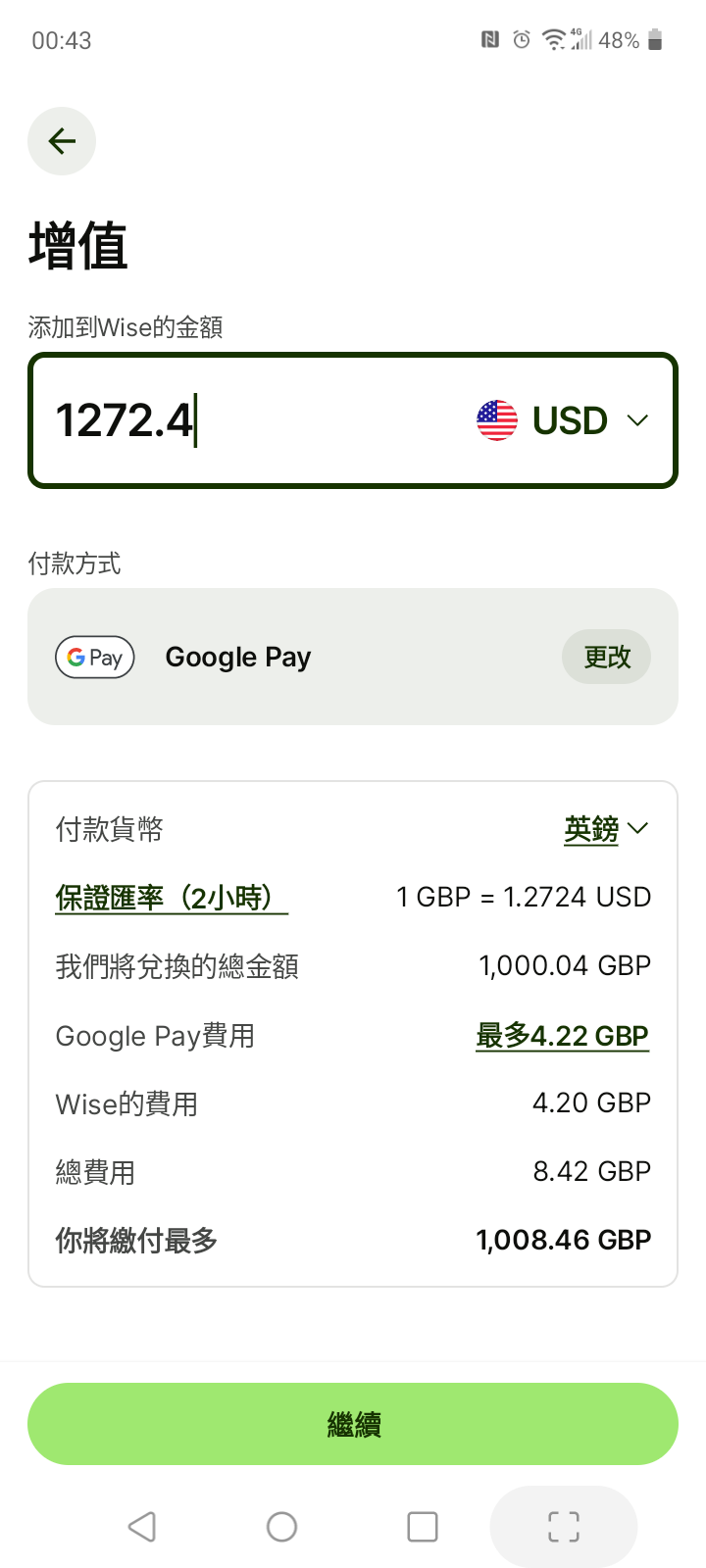Change the Google Pay payment method (更改)
Screen dimensions: 706x1568
point(606,657)
